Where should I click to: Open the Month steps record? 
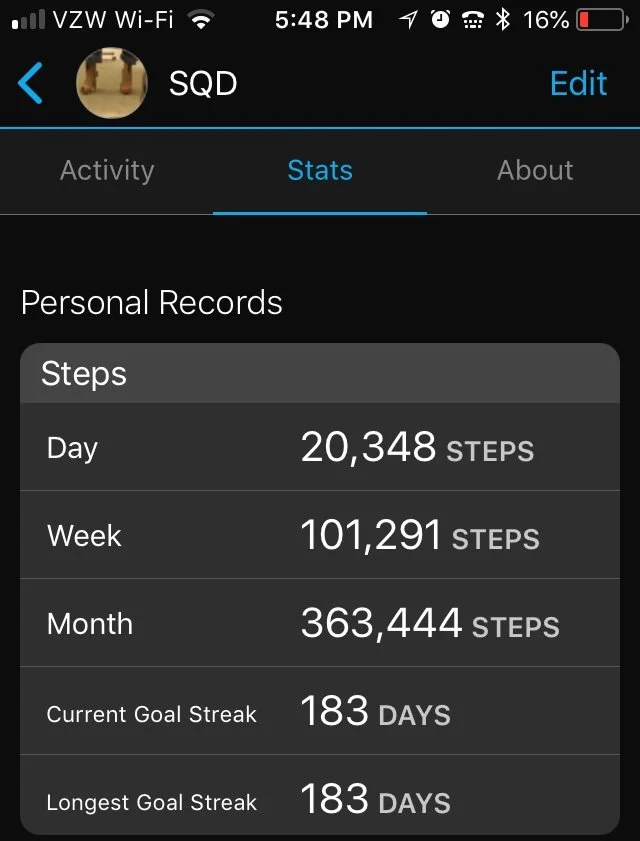click(x=320, y=623)
